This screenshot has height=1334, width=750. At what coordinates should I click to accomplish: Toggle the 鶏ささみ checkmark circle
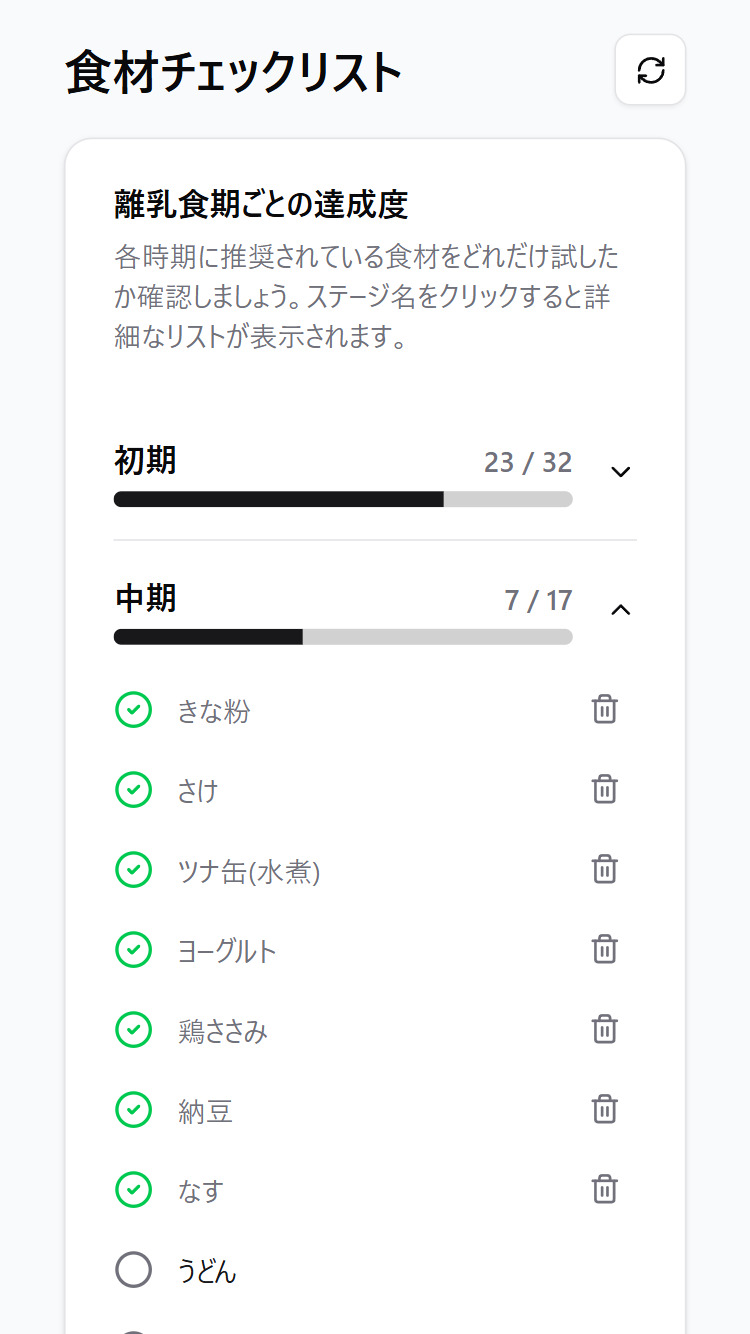[133, 1029]
